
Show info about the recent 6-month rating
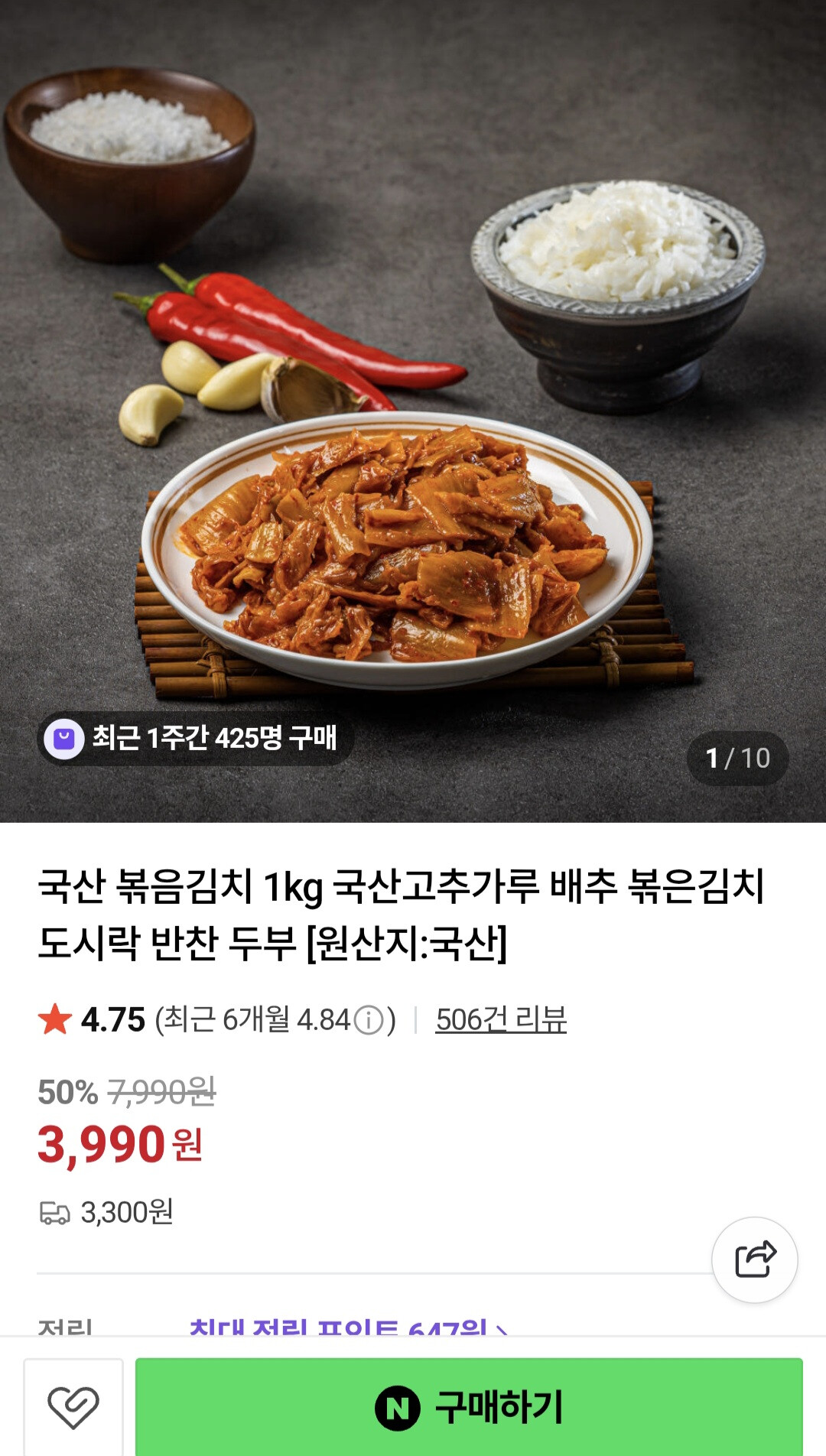(x=369, y=1020)
